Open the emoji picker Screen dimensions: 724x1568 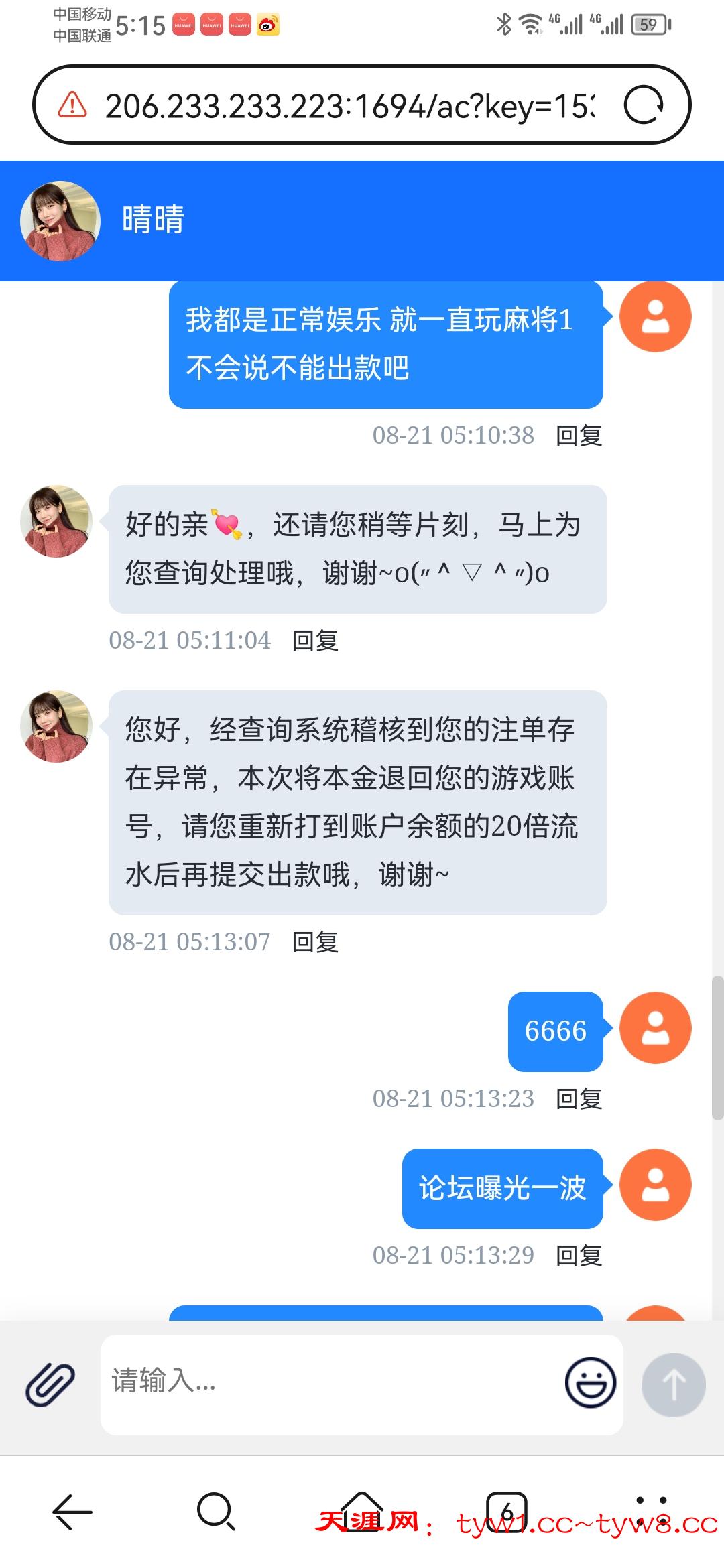point(591,1382)
